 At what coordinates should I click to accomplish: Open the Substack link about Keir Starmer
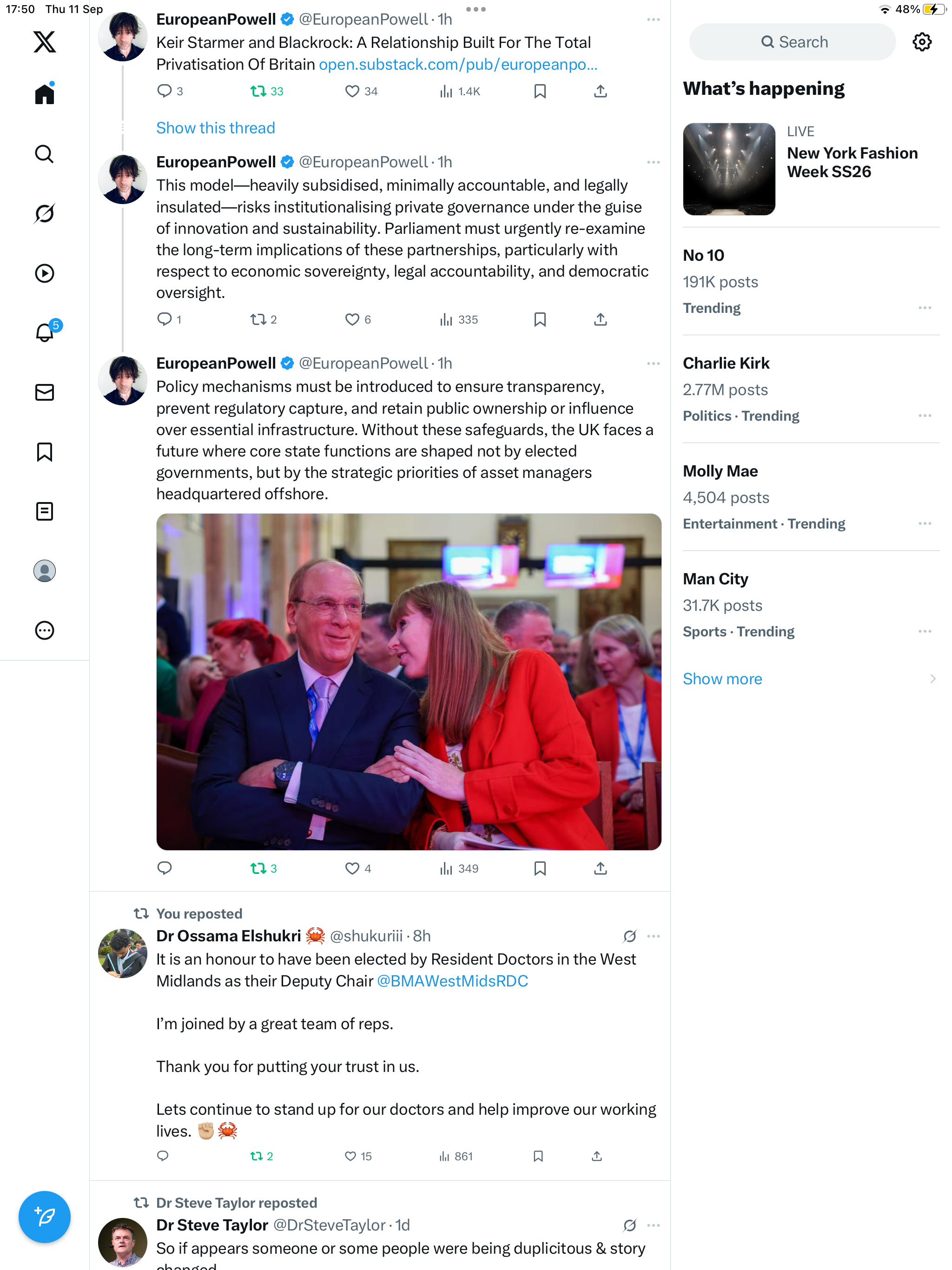click(457, 64)
